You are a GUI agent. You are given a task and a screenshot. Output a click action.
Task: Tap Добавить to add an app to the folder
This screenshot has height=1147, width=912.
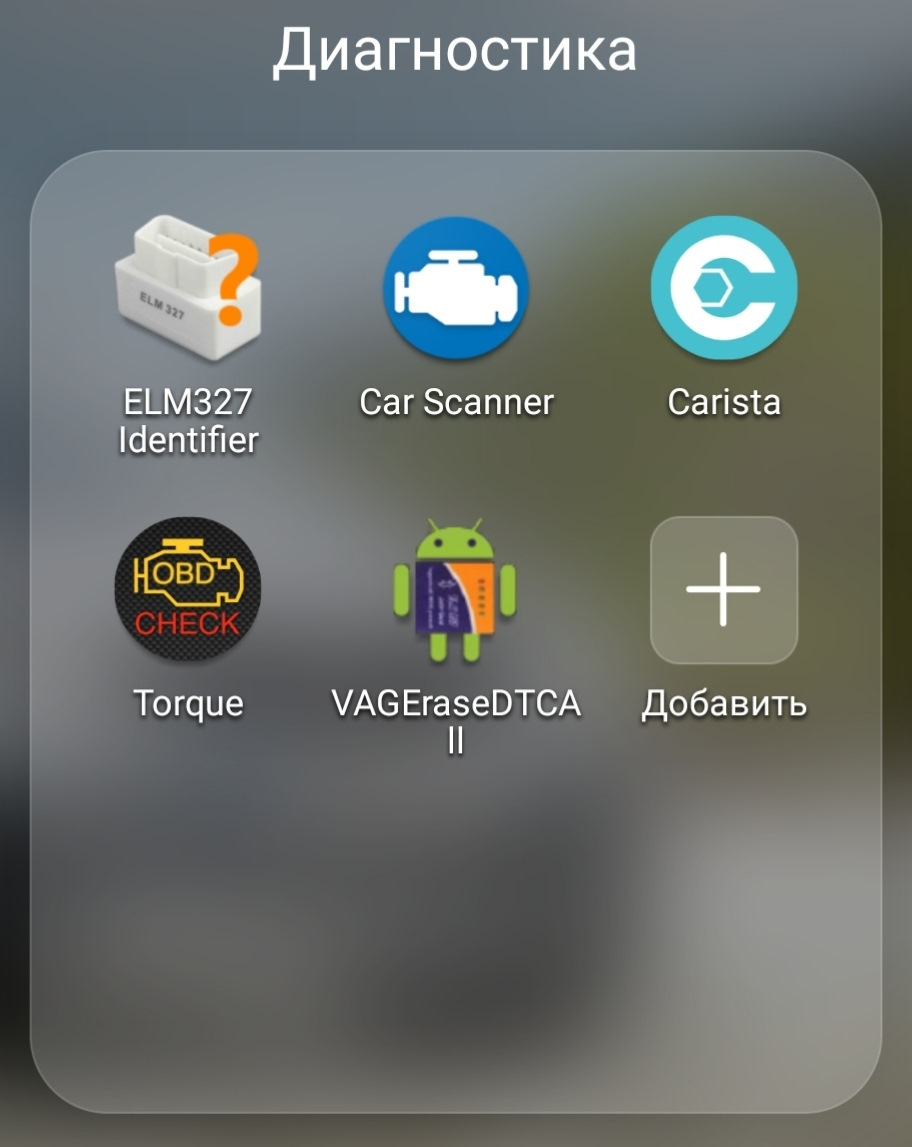[723, 589]
